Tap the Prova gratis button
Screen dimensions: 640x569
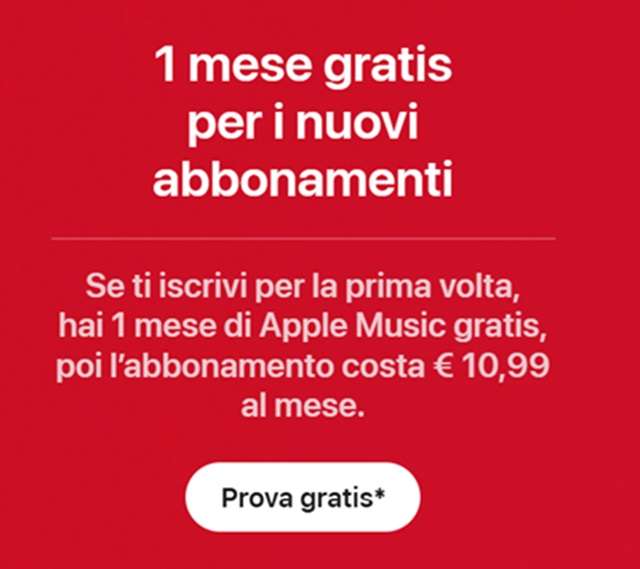point(303,497)
